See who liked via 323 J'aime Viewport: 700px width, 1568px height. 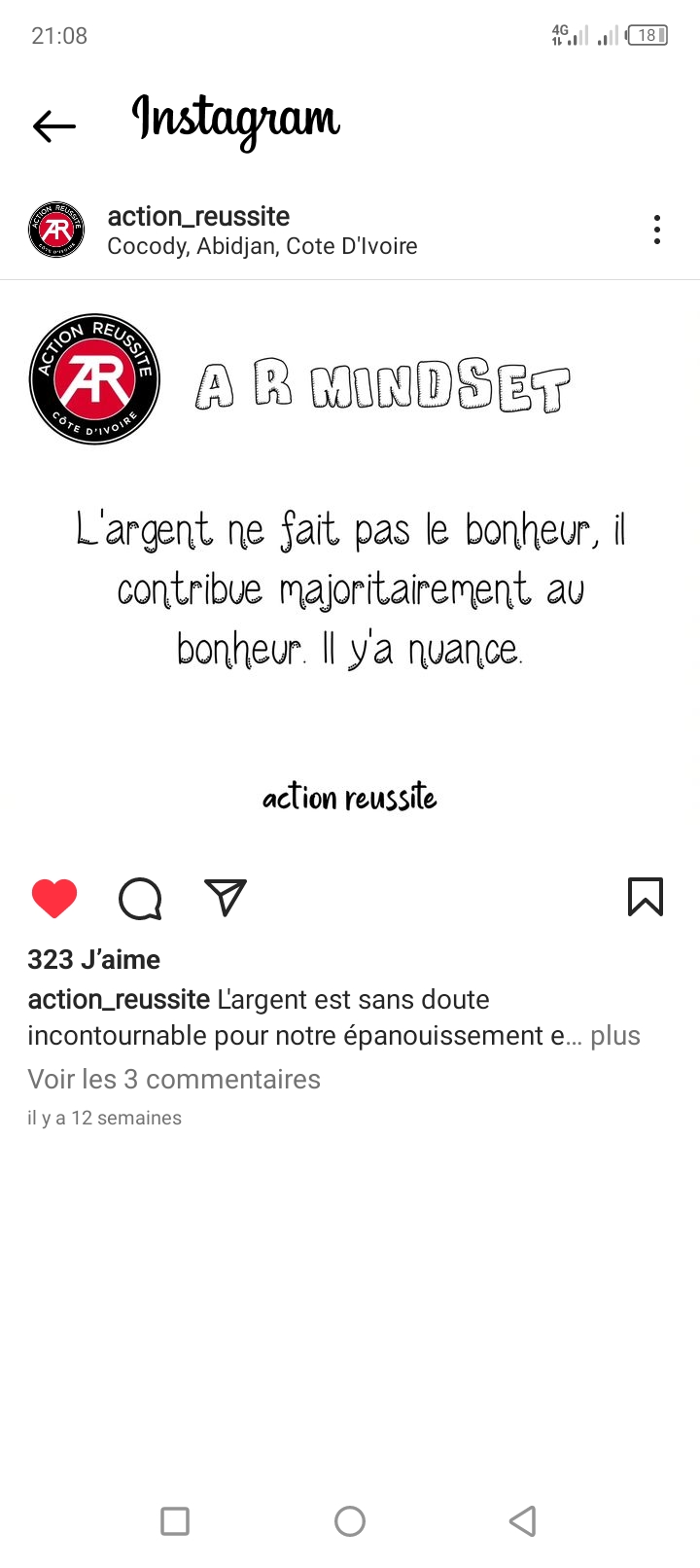(94, 960)
